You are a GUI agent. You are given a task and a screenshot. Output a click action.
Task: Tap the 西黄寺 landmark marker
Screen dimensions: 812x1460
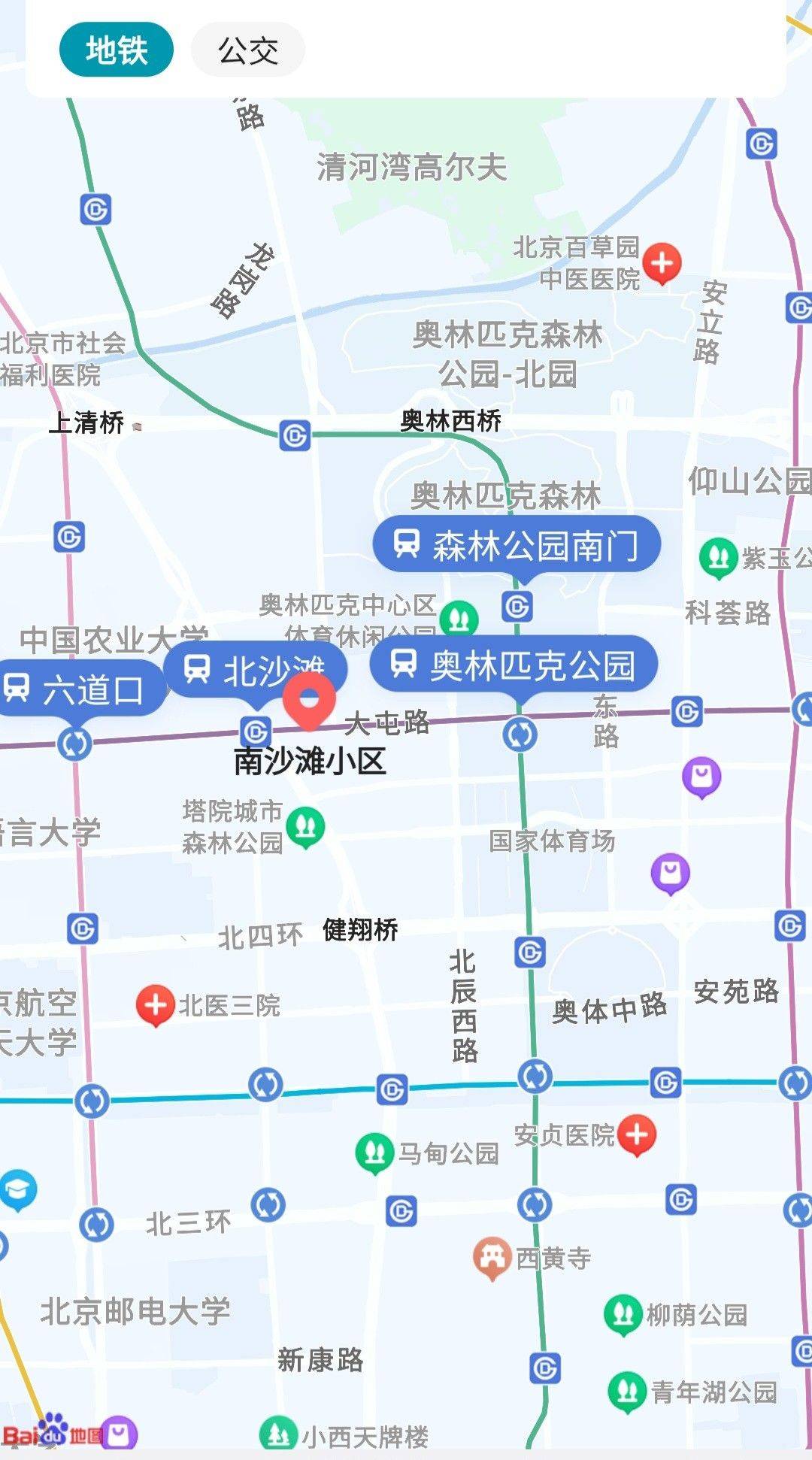492,1257
